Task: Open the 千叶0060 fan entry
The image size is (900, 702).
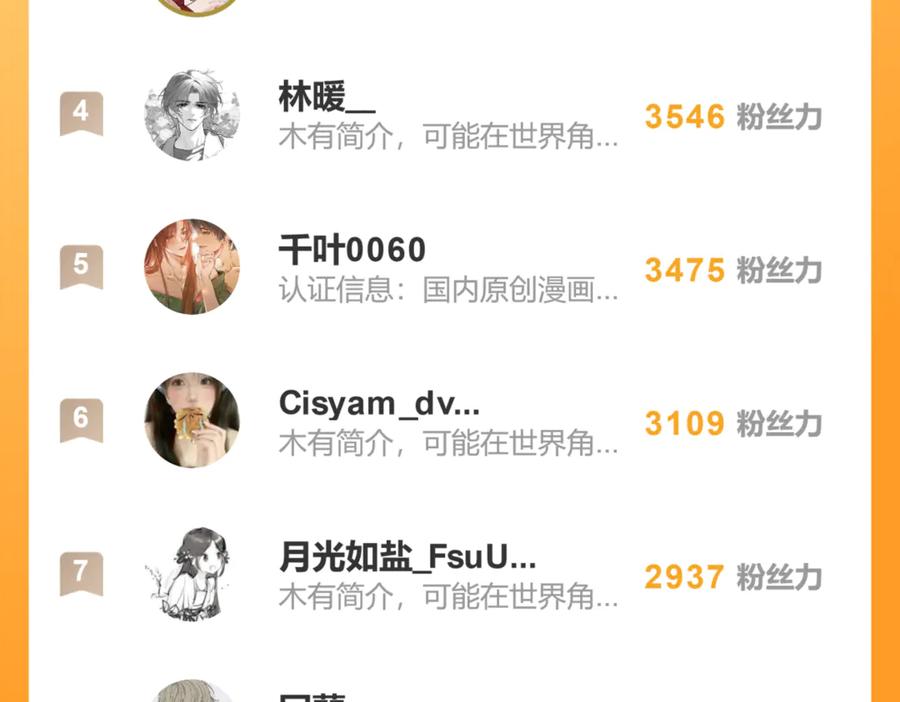Action: (449, 267)
